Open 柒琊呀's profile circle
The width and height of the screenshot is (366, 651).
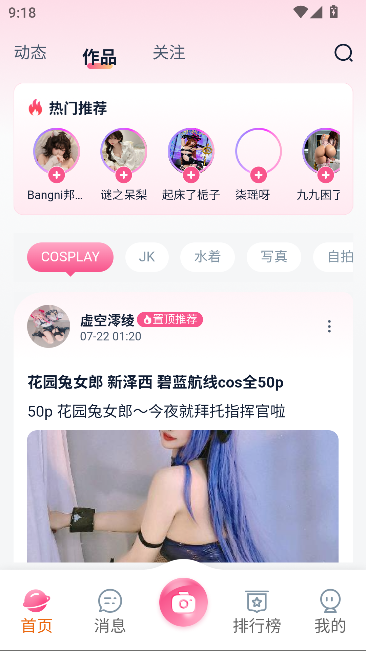click(x=258, y=150)
